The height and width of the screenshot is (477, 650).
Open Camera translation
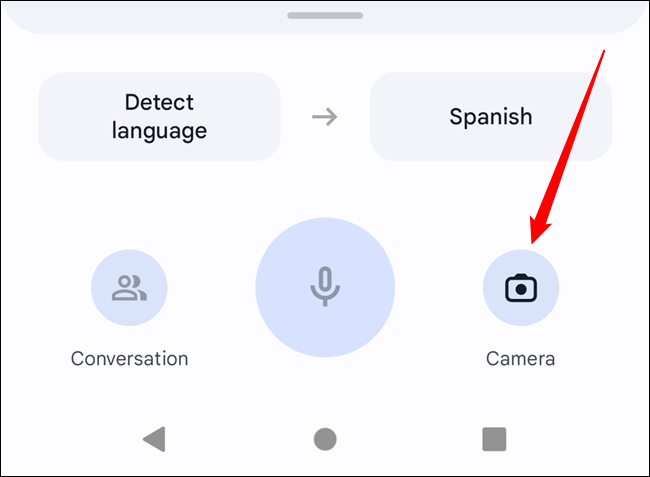tap(520, 289)
